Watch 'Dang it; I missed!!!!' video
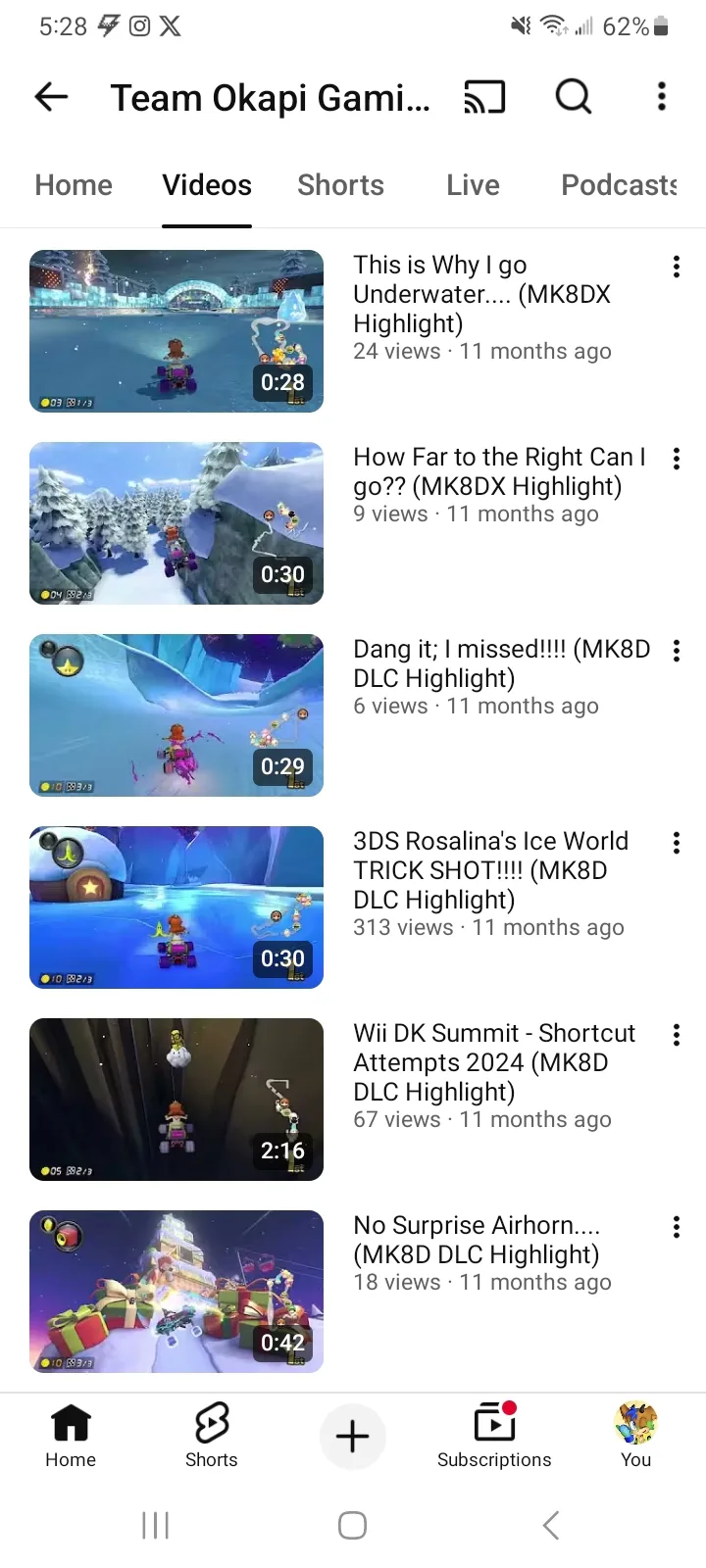The height and width of the screenshot is (1568, 706). (x=176, y=715)
